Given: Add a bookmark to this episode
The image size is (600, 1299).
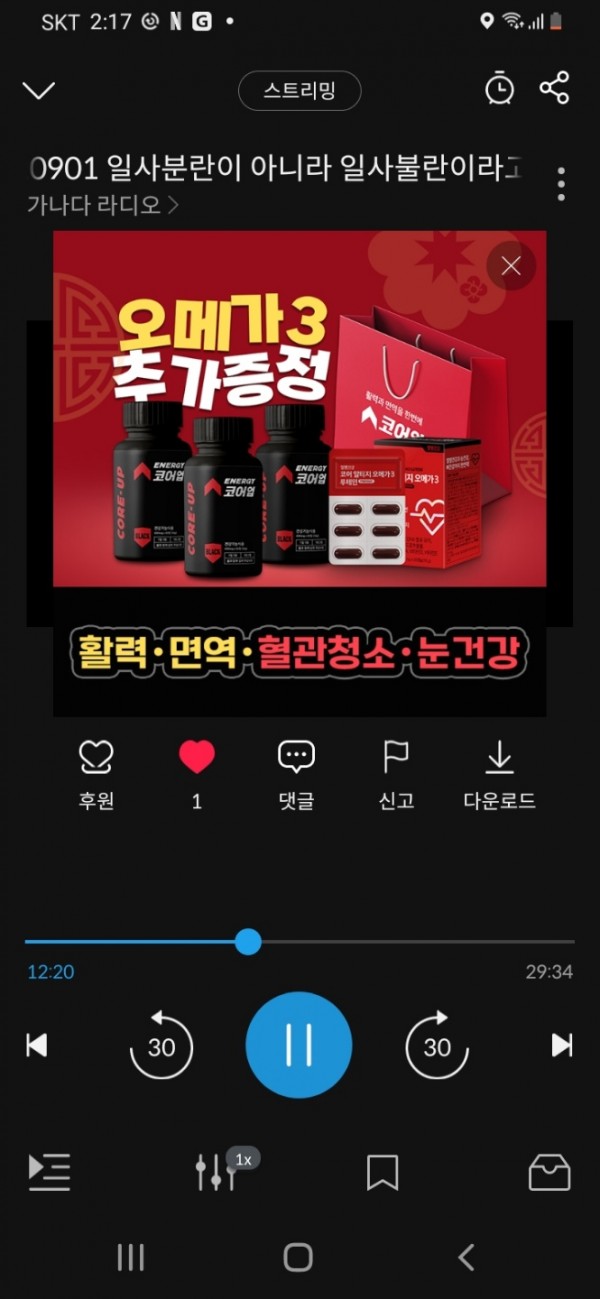Looking at the screenshot, I should pyautogui.click(x=382, y=1172).
